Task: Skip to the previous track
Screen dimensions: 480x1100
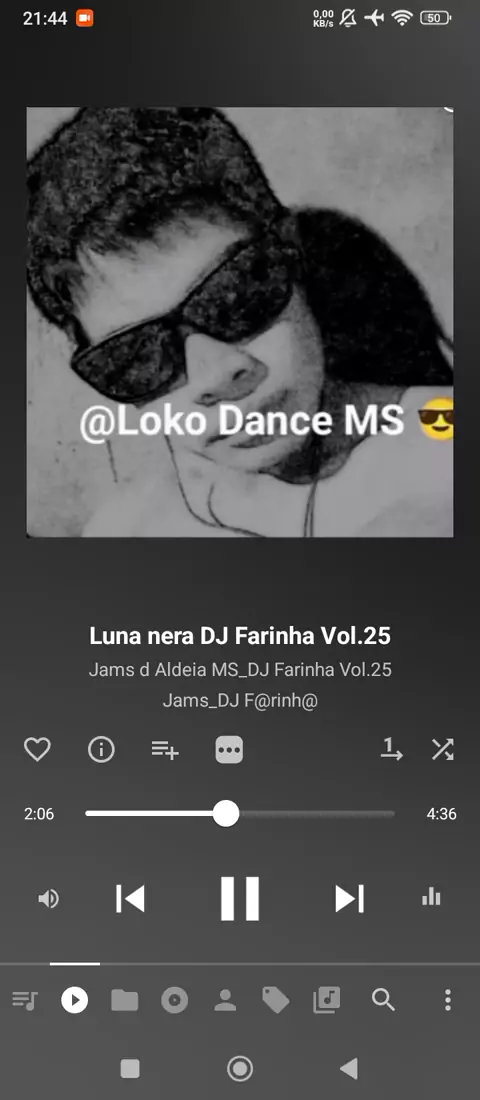Action: [x=131, y=899]
